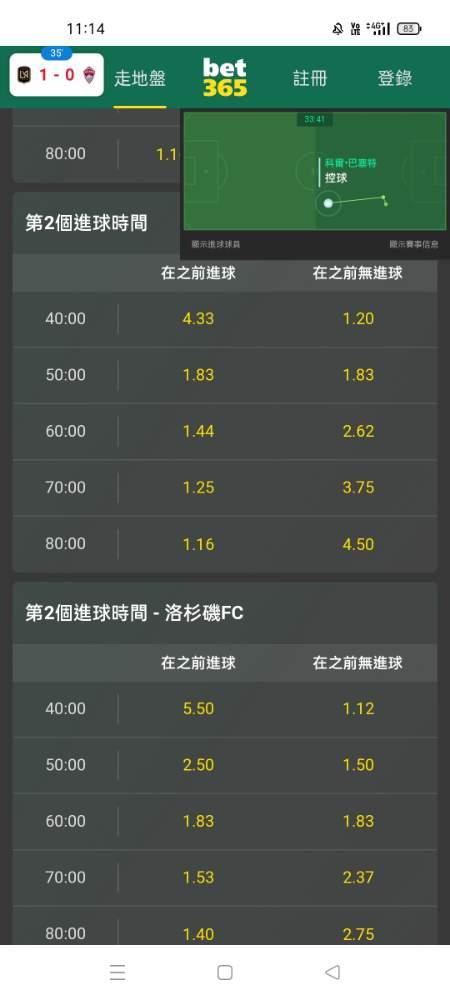450x1000 pixels.
Task: Pick 2.50 洛杉磯FC goal before 50:00
Action: coord(198,765)
